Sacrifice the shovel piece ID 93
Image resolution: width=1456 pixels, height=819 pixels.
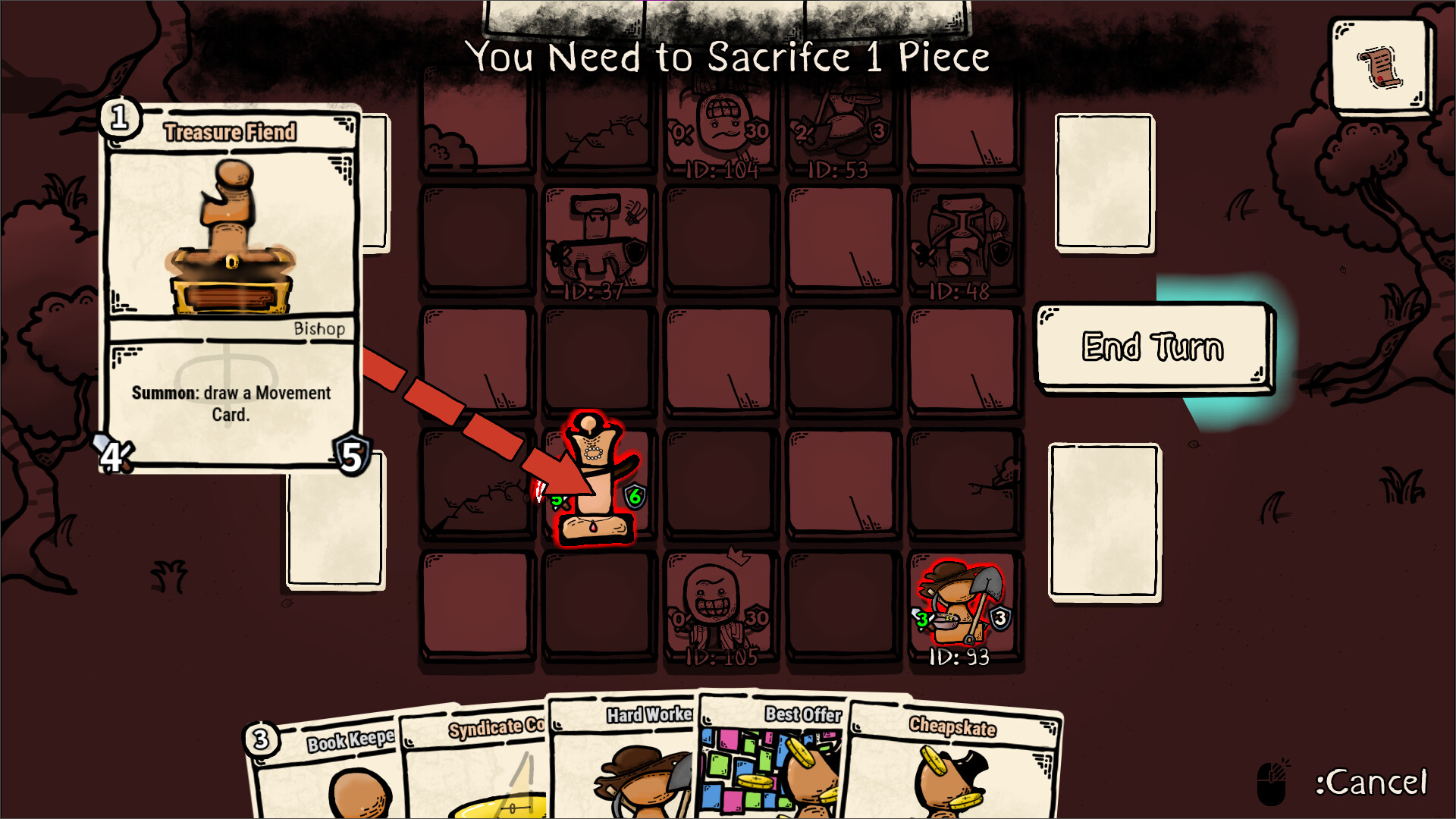tap(962, 607)
